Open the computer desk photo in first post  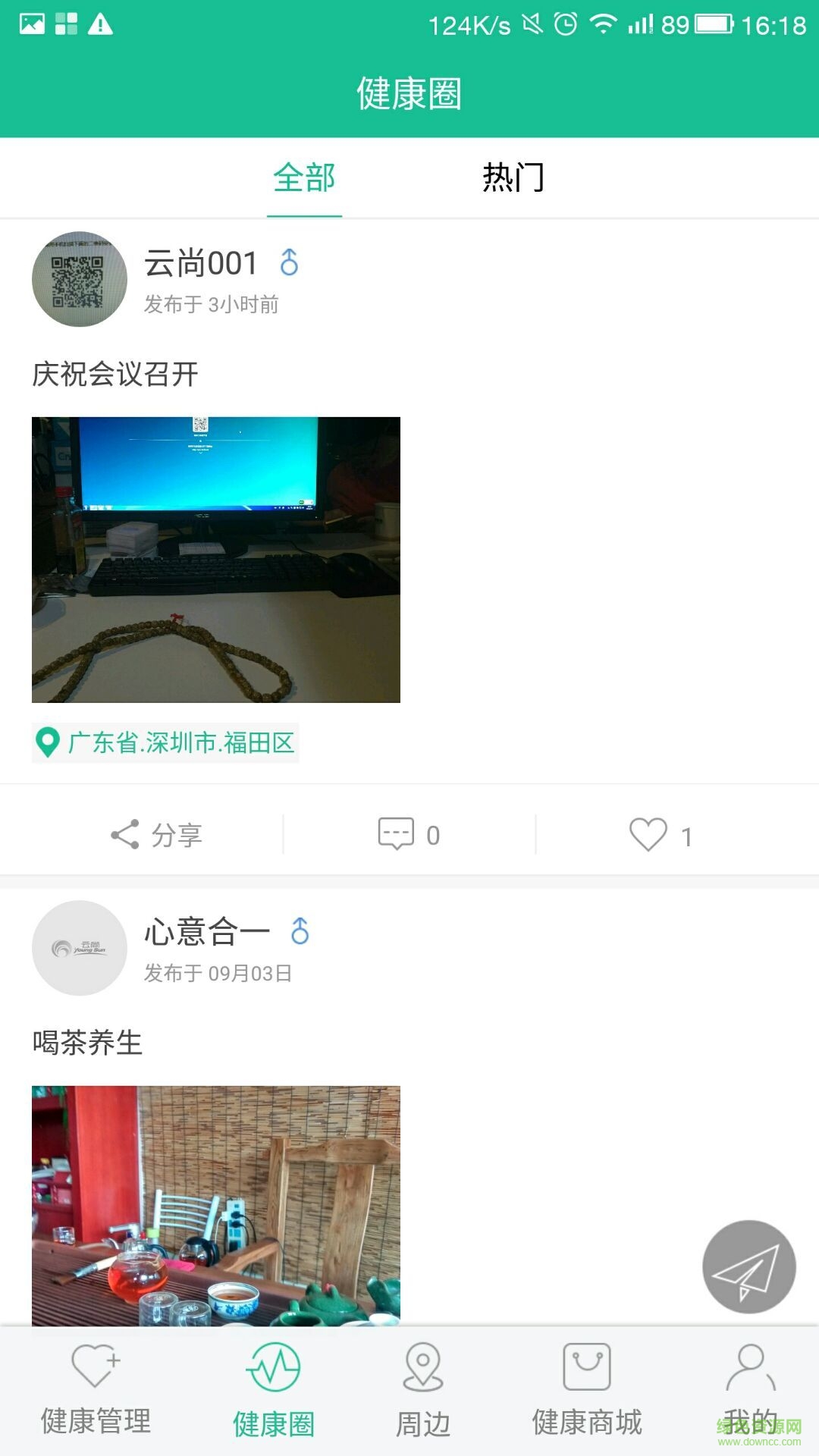[x=215, y=559]
